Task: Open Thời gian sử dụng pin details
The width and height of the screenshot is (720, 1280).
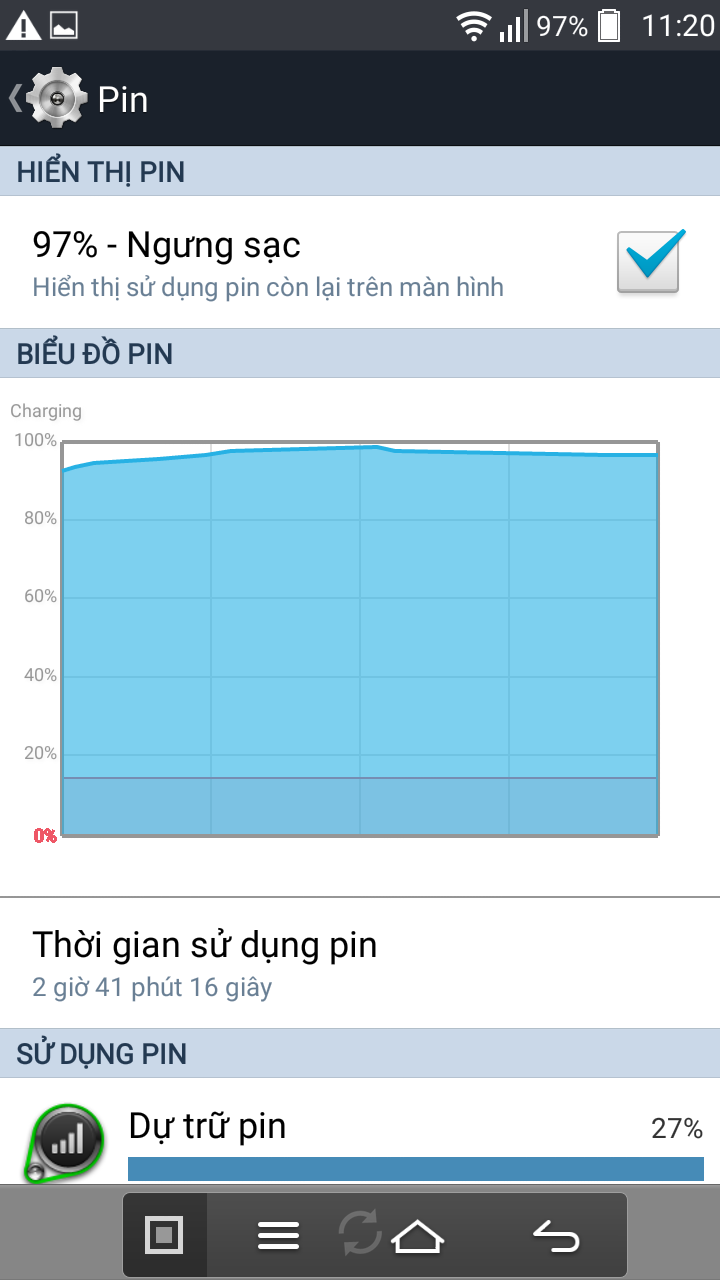Action: coord(360,962)
